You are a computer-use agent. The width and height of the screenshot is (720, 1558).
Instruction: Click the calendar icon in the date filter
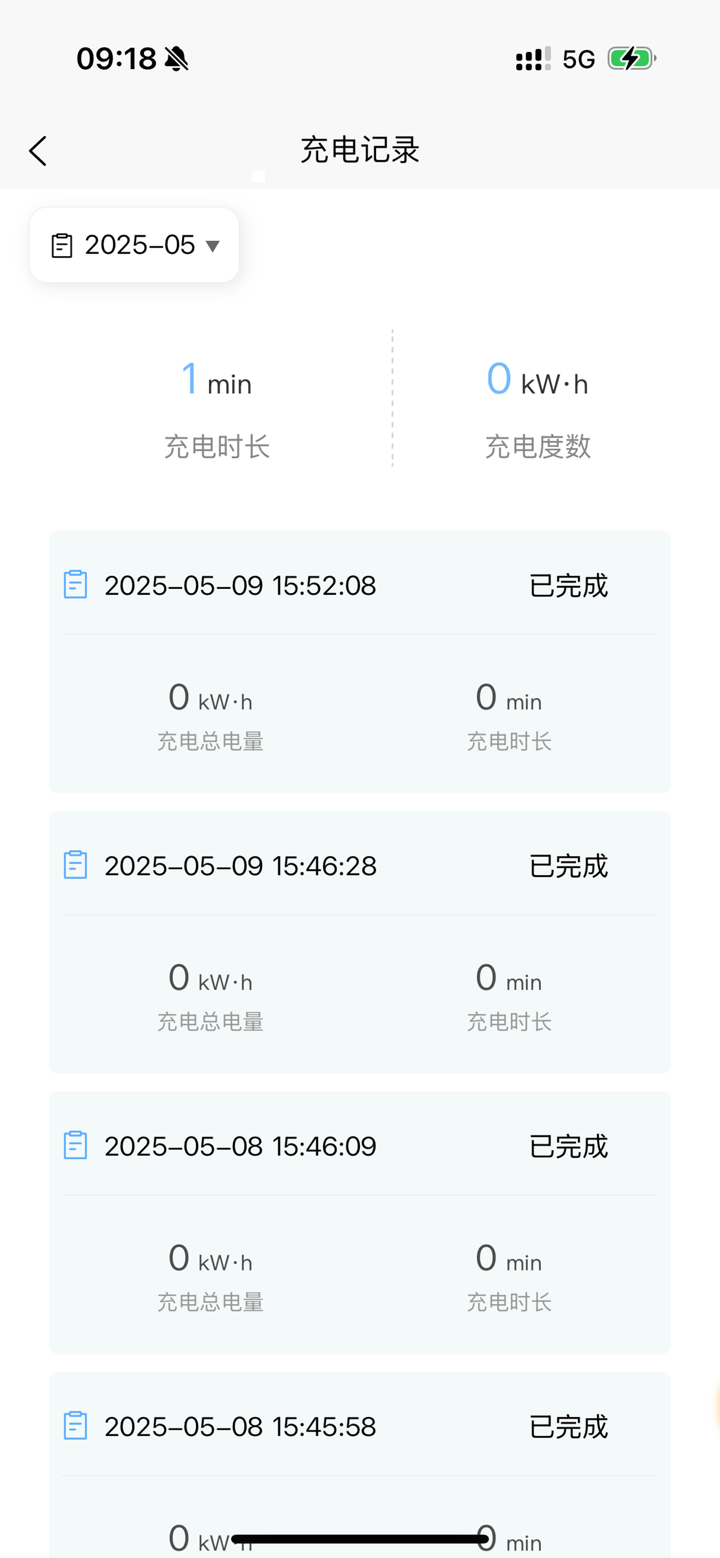pyautogui.click(x=62, y=245)
